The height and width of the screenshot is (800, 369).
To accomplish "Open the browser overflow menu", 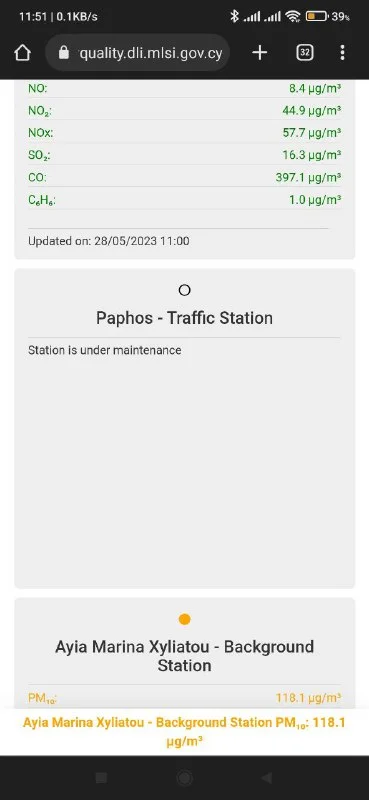I will pyautogui.click(x=342, y=53).
